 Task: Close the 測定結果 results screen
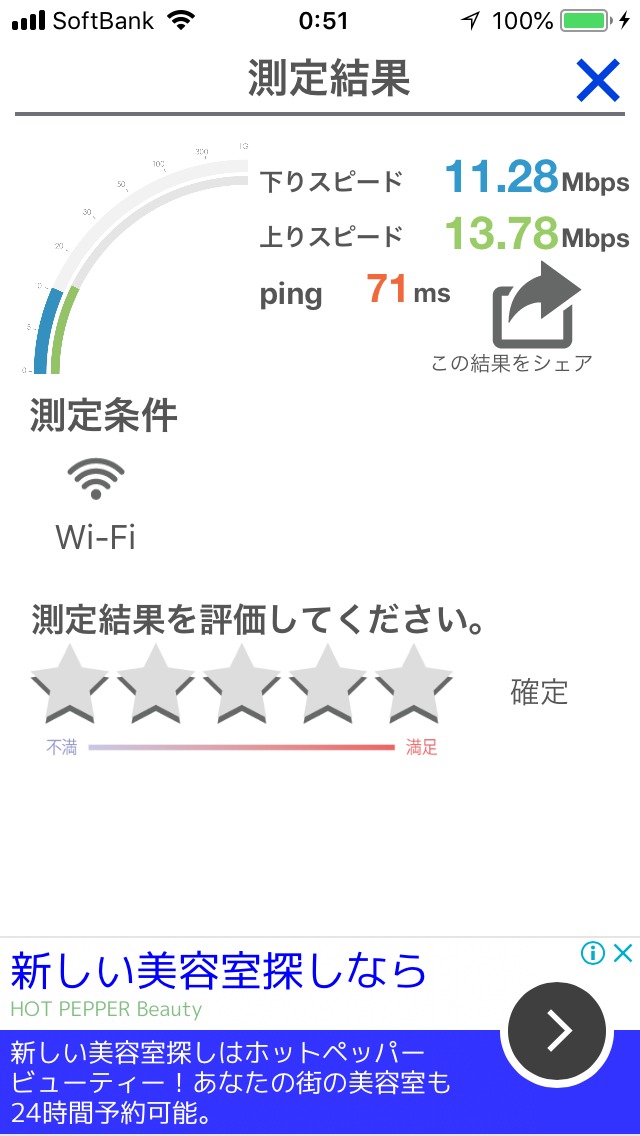(598, 81)
